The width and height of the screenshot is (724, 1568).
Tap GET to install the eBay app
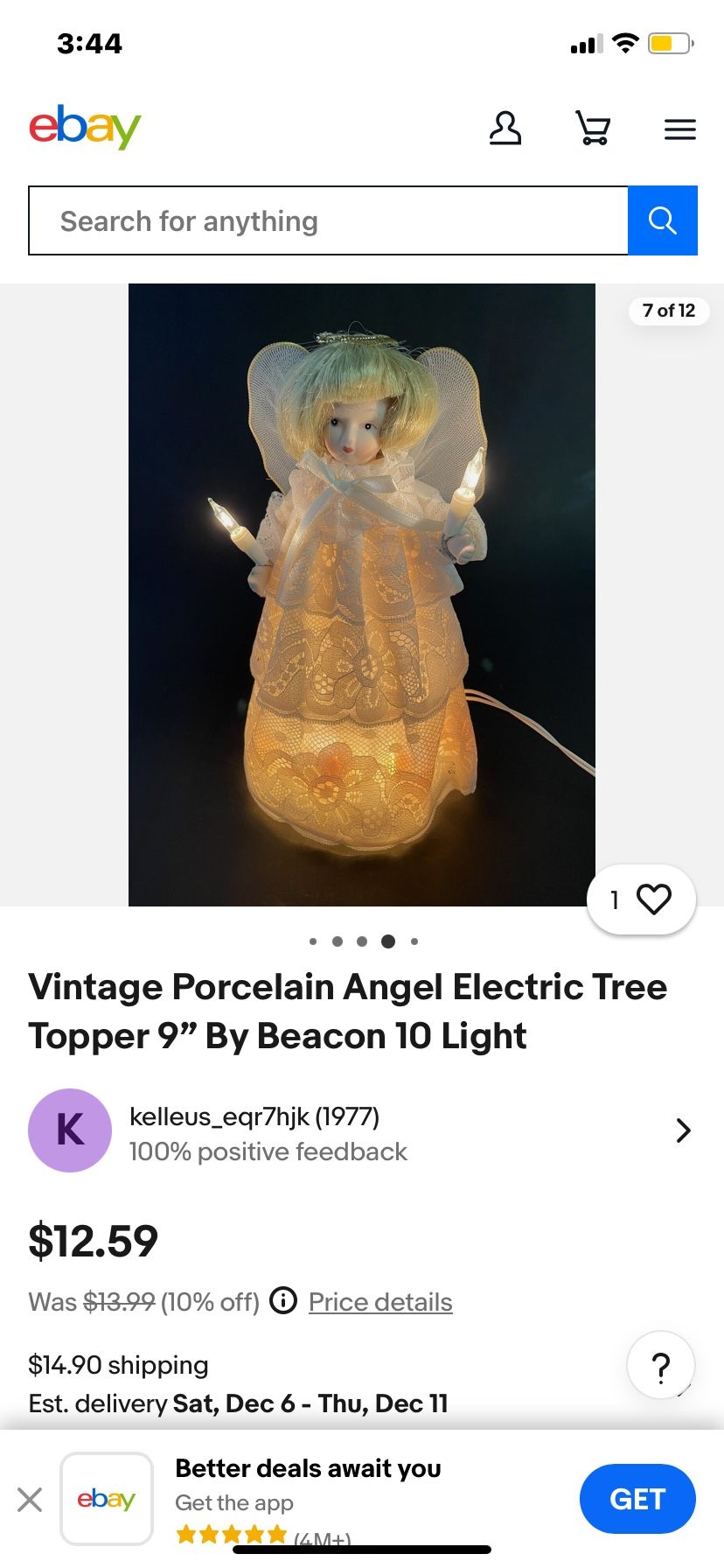point(637,1499)
